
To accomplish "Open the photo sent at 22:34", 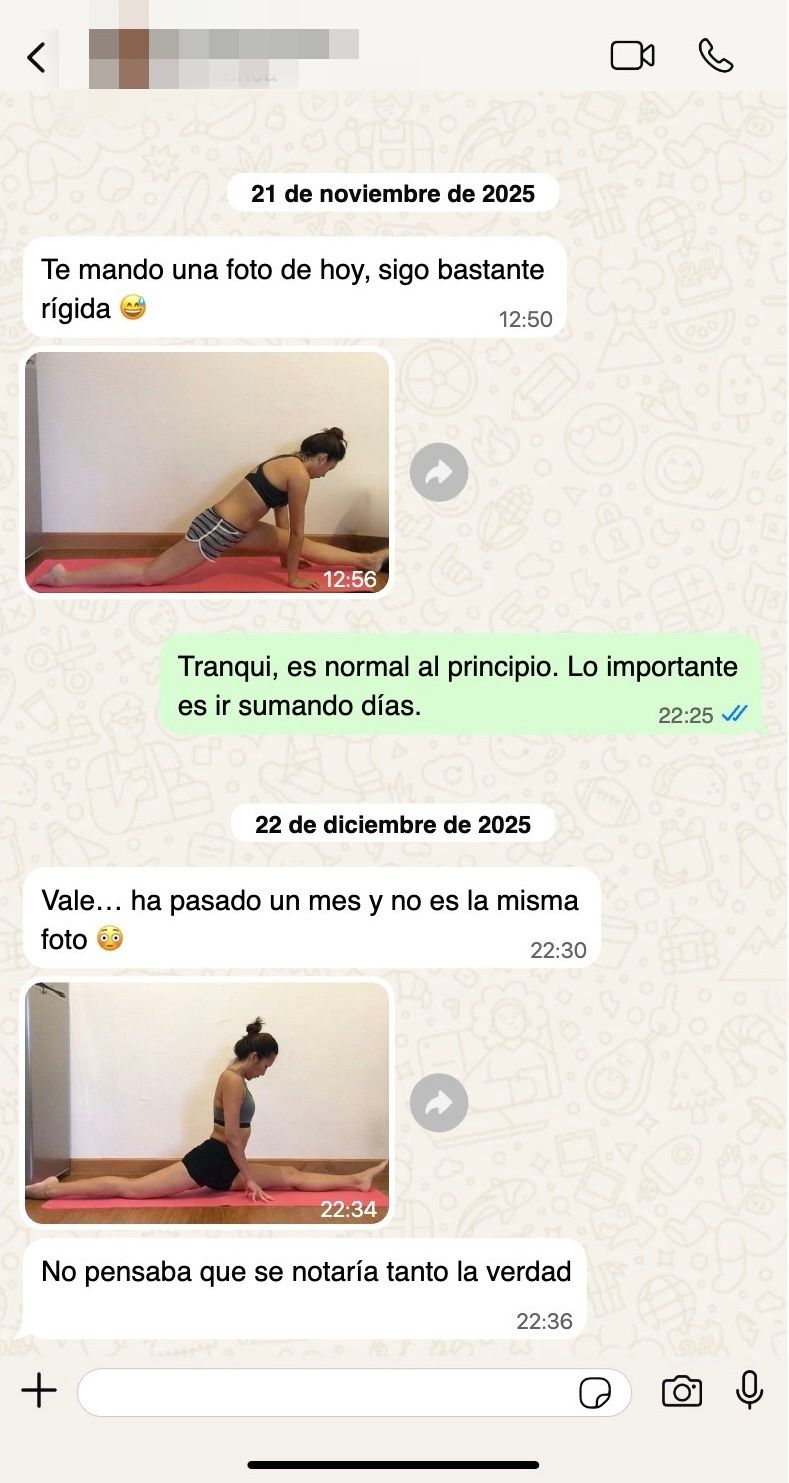I will coord(207,1102).
